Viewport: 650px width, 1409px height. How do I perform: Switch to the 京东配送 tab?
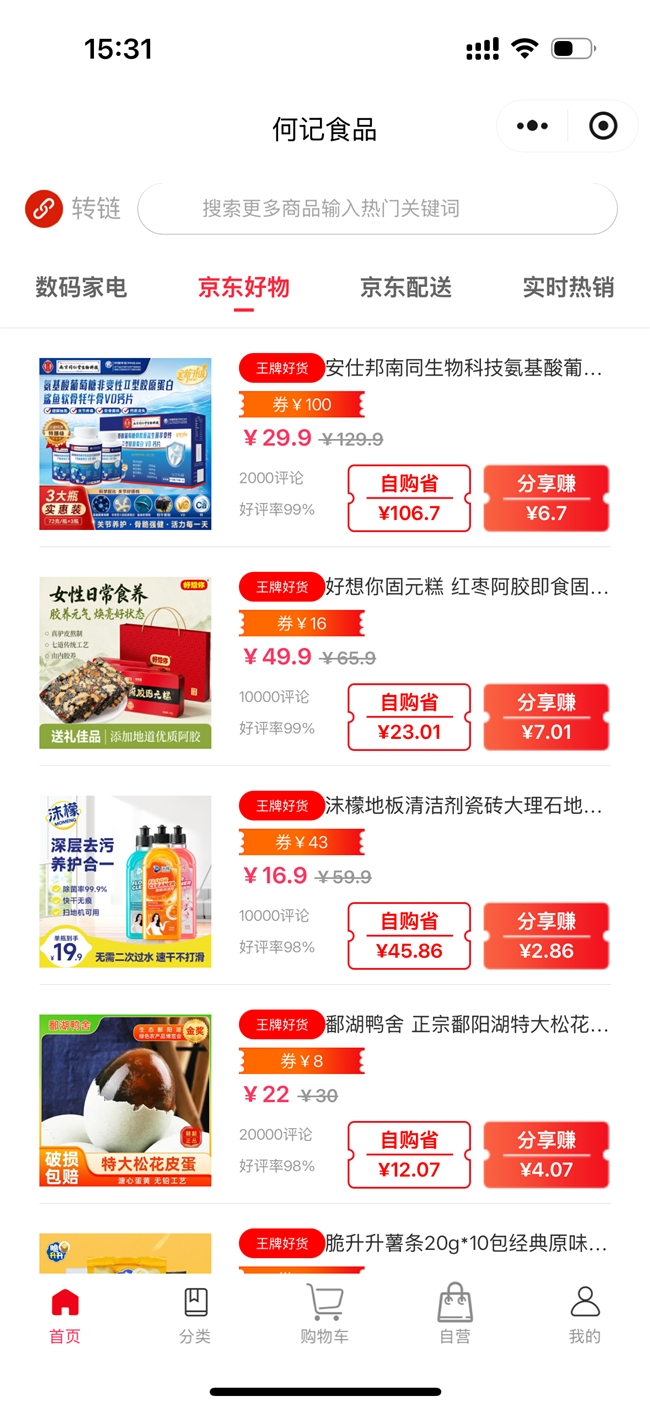(406, 287)
